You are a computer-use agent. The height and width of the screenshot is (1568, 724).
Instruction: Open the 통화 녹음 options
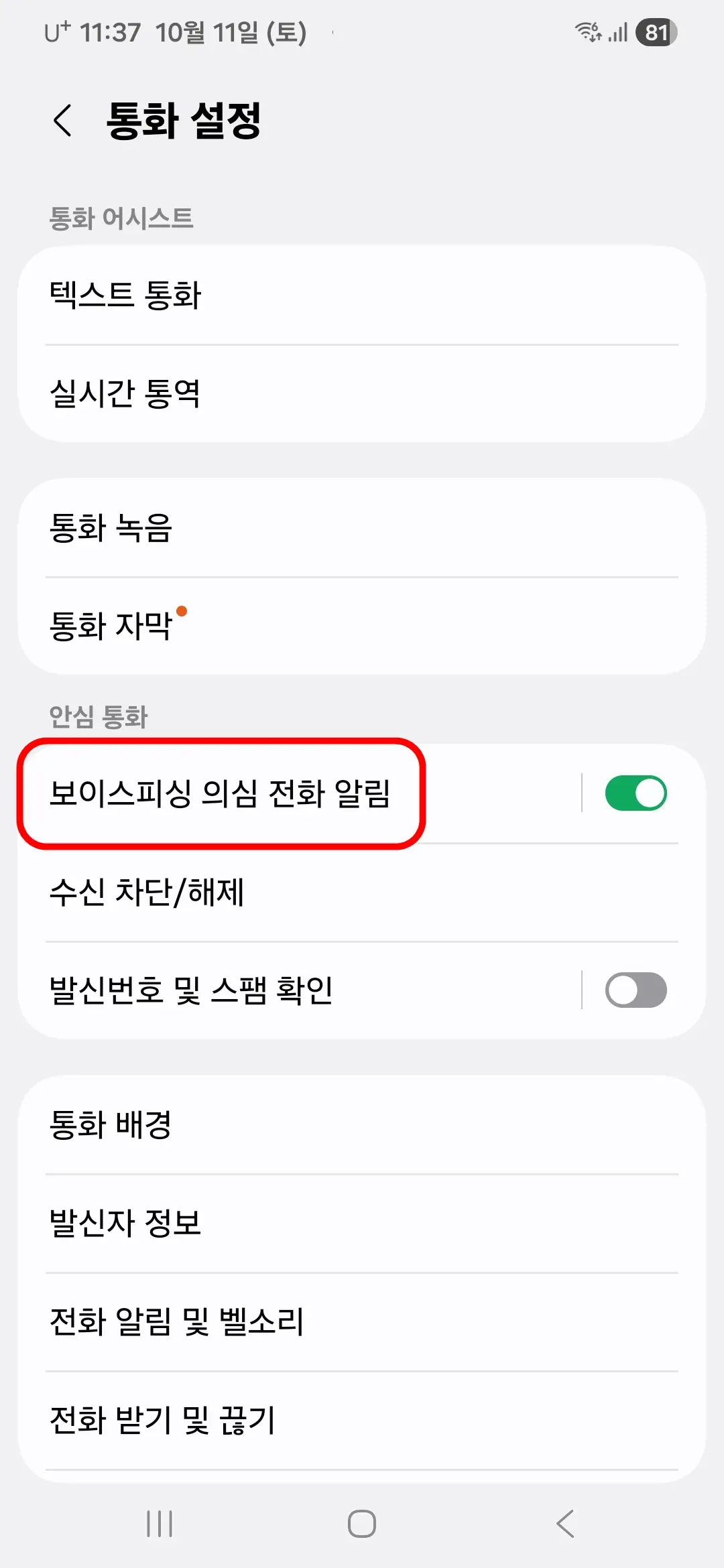[268, 529]
